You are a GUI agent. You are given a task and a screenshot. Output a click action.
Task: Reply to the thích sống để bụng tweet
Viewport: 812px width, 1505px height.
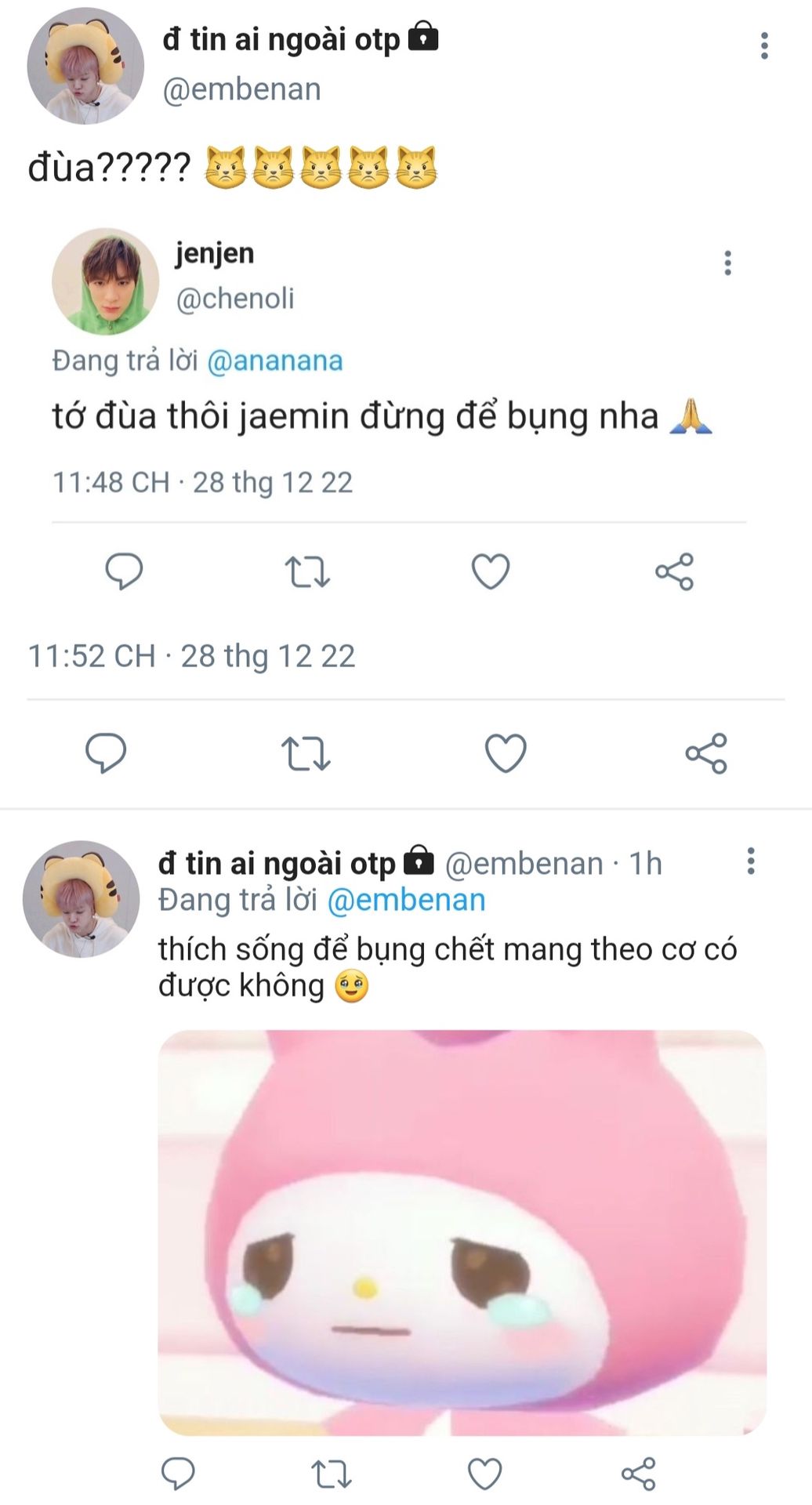point(178,1474)
